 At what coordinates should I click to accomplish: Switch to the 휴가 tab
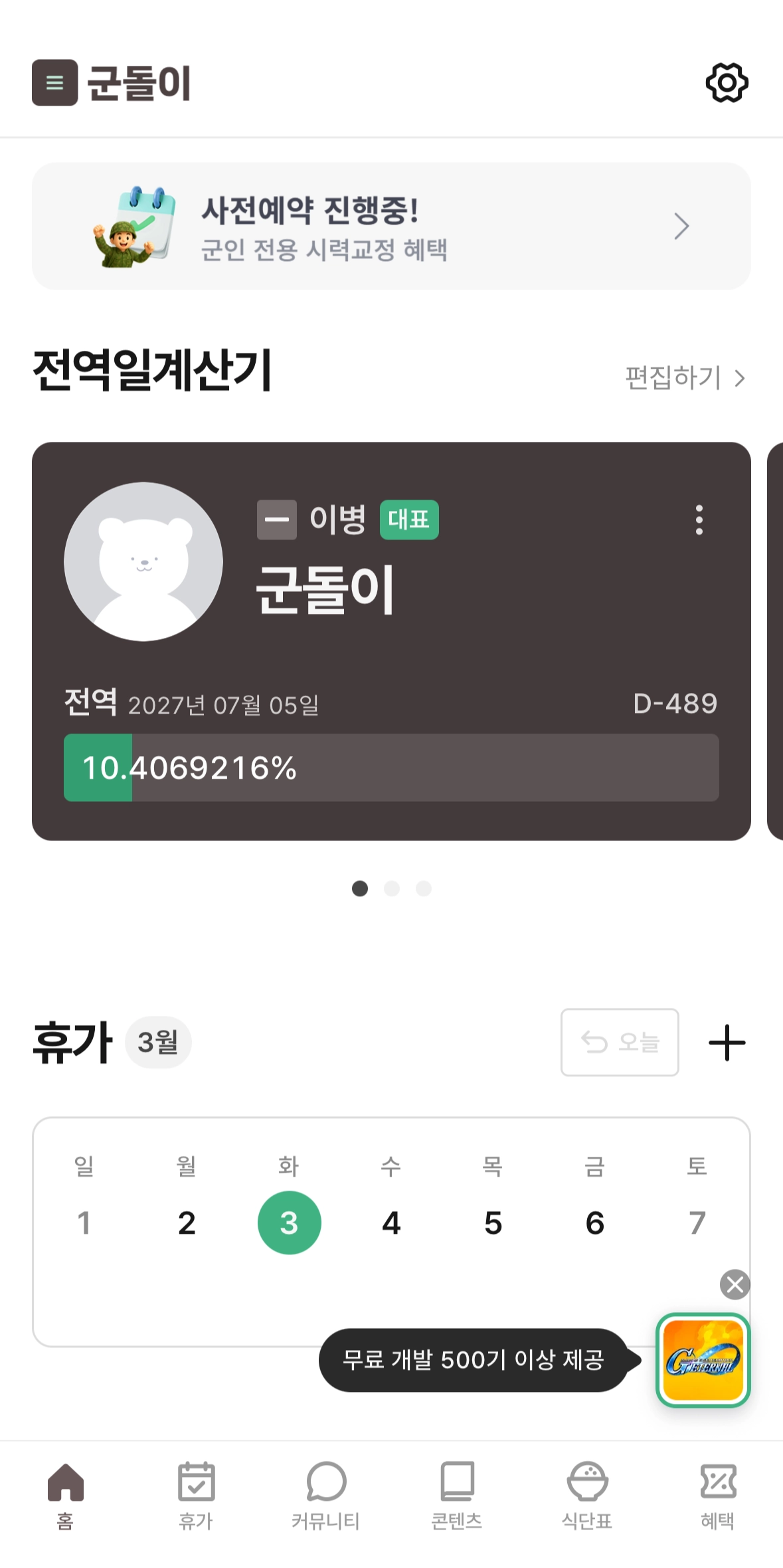196,1495
